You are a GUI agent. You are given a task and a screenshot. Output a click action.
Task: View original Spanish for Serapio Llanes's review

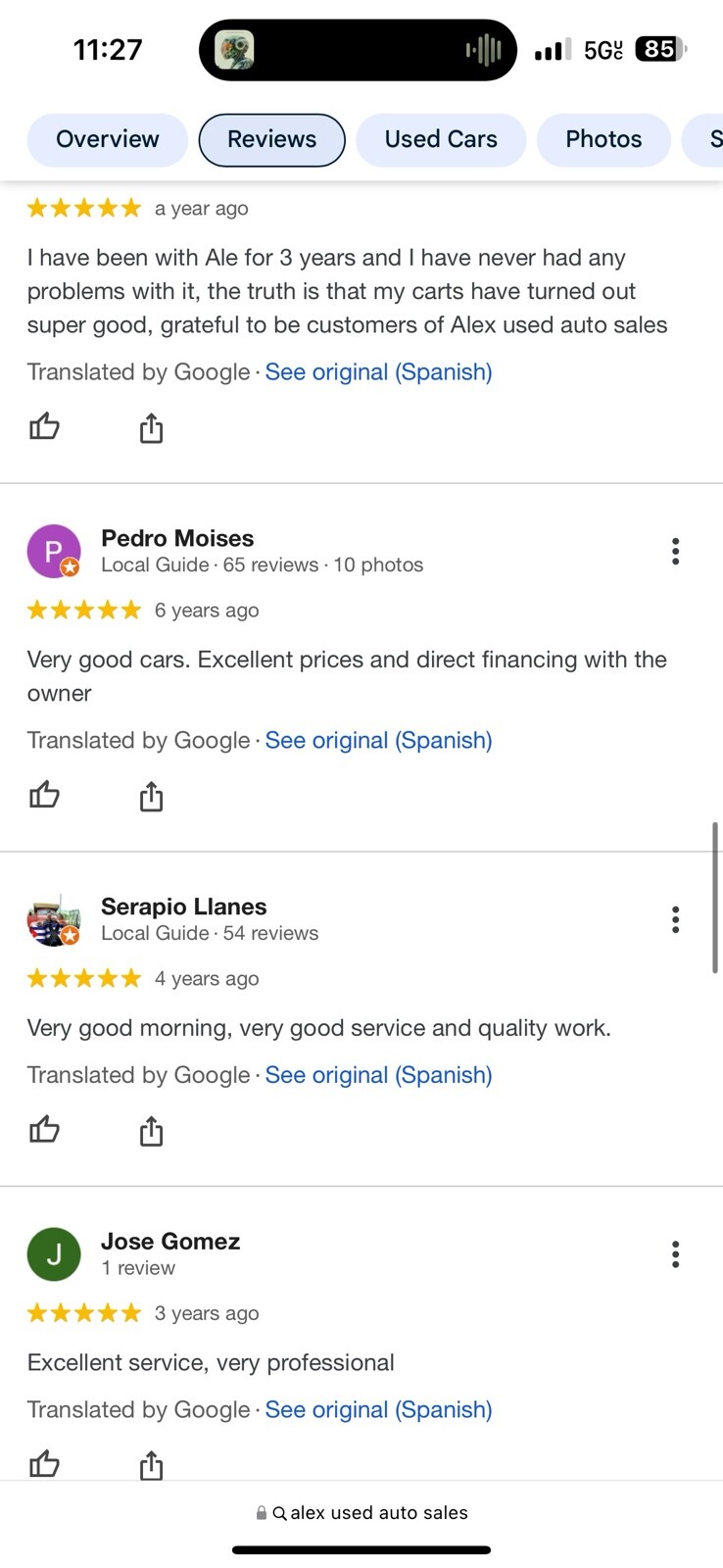(x=378, y=1075)
